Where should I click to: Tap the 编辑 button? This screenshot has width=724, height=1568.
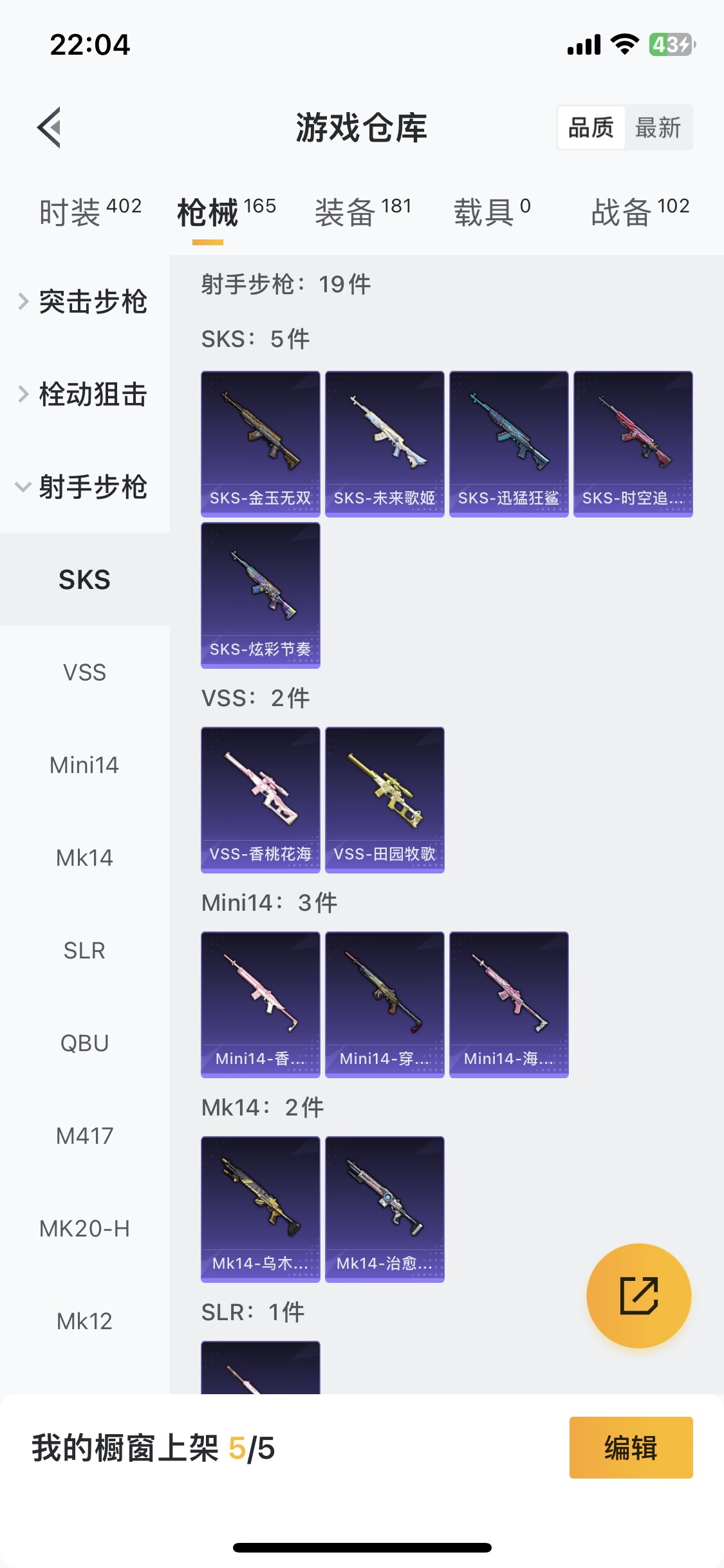631,1448
